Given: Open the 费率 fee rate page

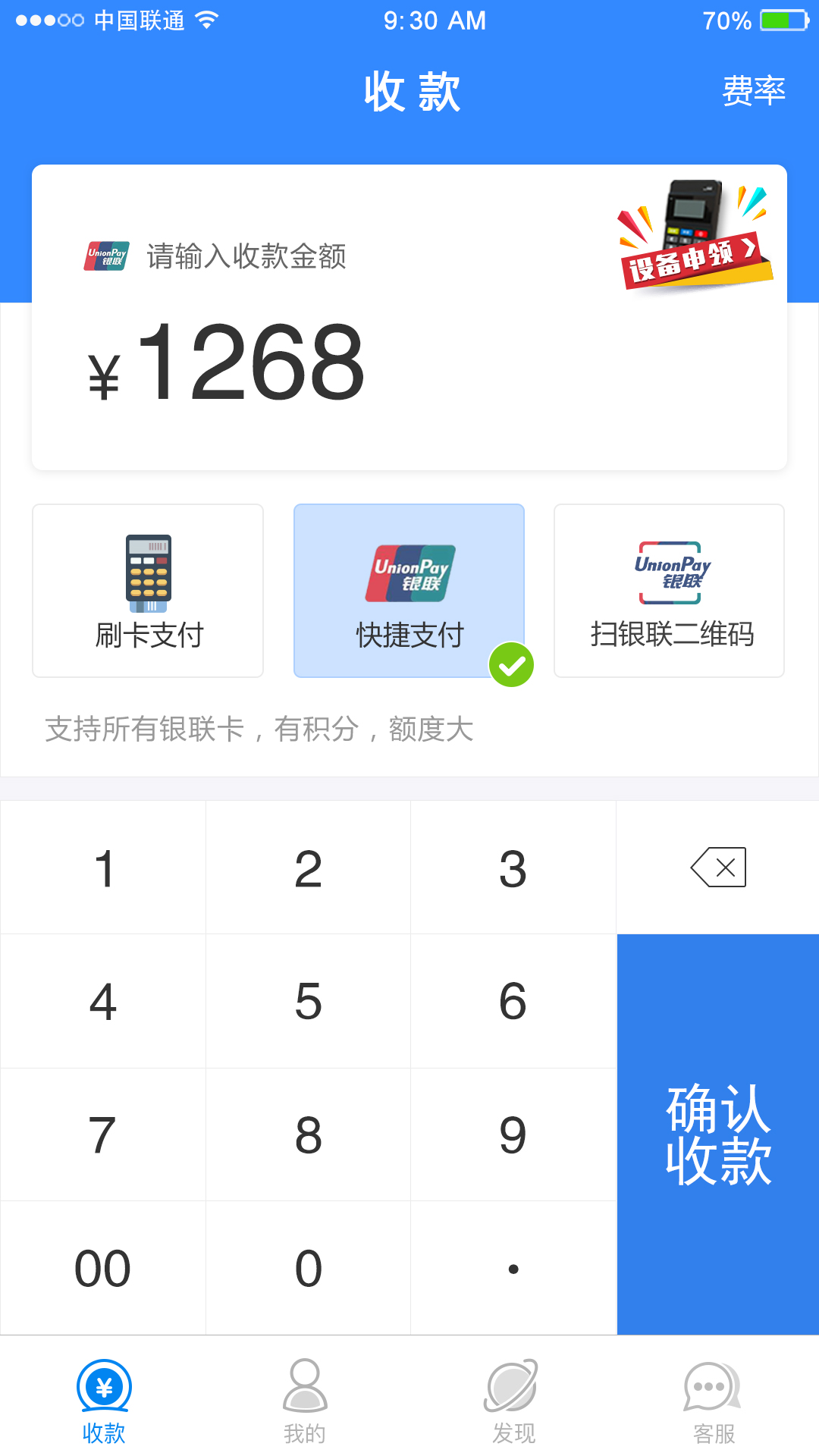Looking at the screenshot, I should (x=753, y=91).
